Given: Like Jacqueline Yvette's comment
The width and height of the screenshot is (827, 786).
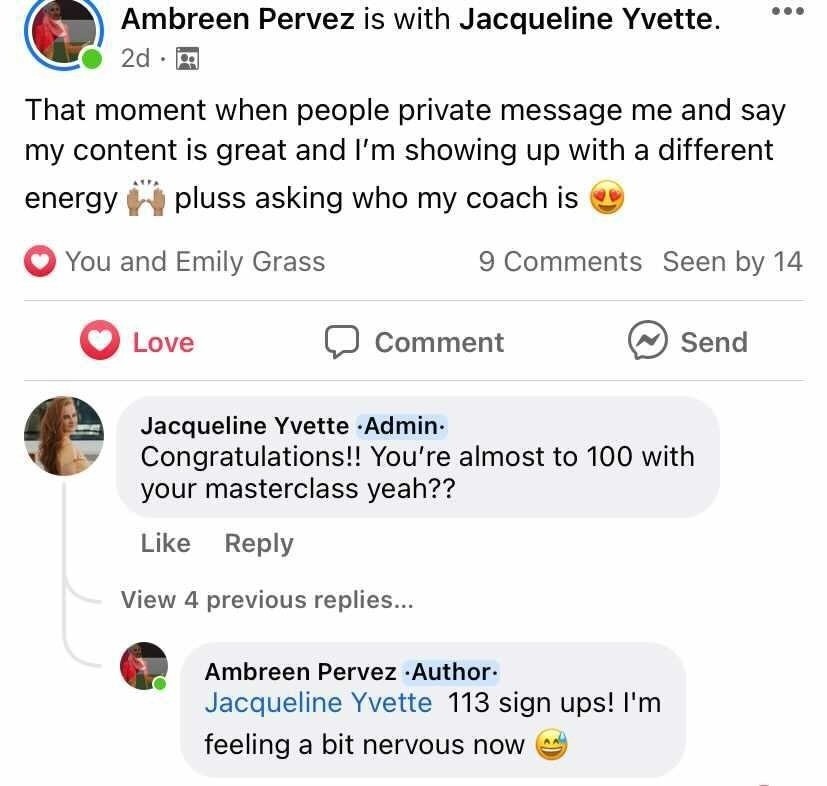Looking at the screenshot, I should click(165, 543).
